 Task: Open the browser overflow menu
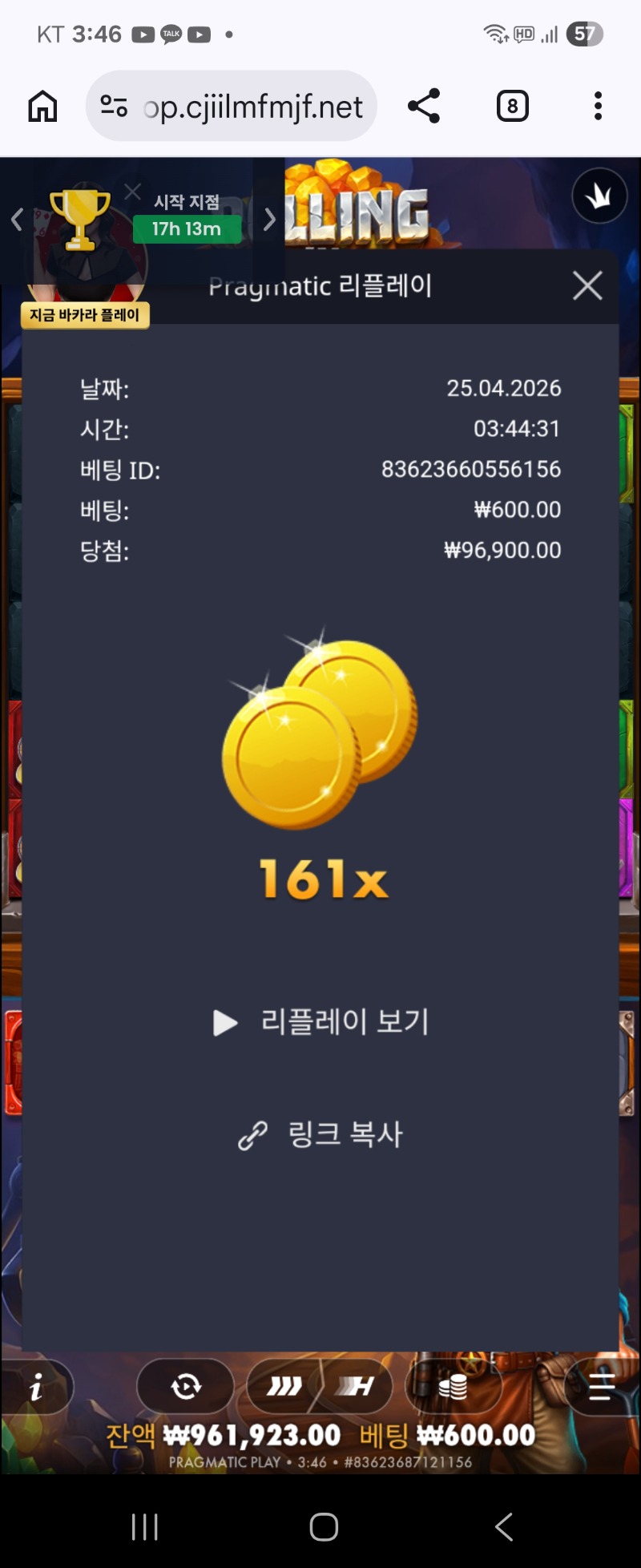pyautogui.click(x=598, y=106)
